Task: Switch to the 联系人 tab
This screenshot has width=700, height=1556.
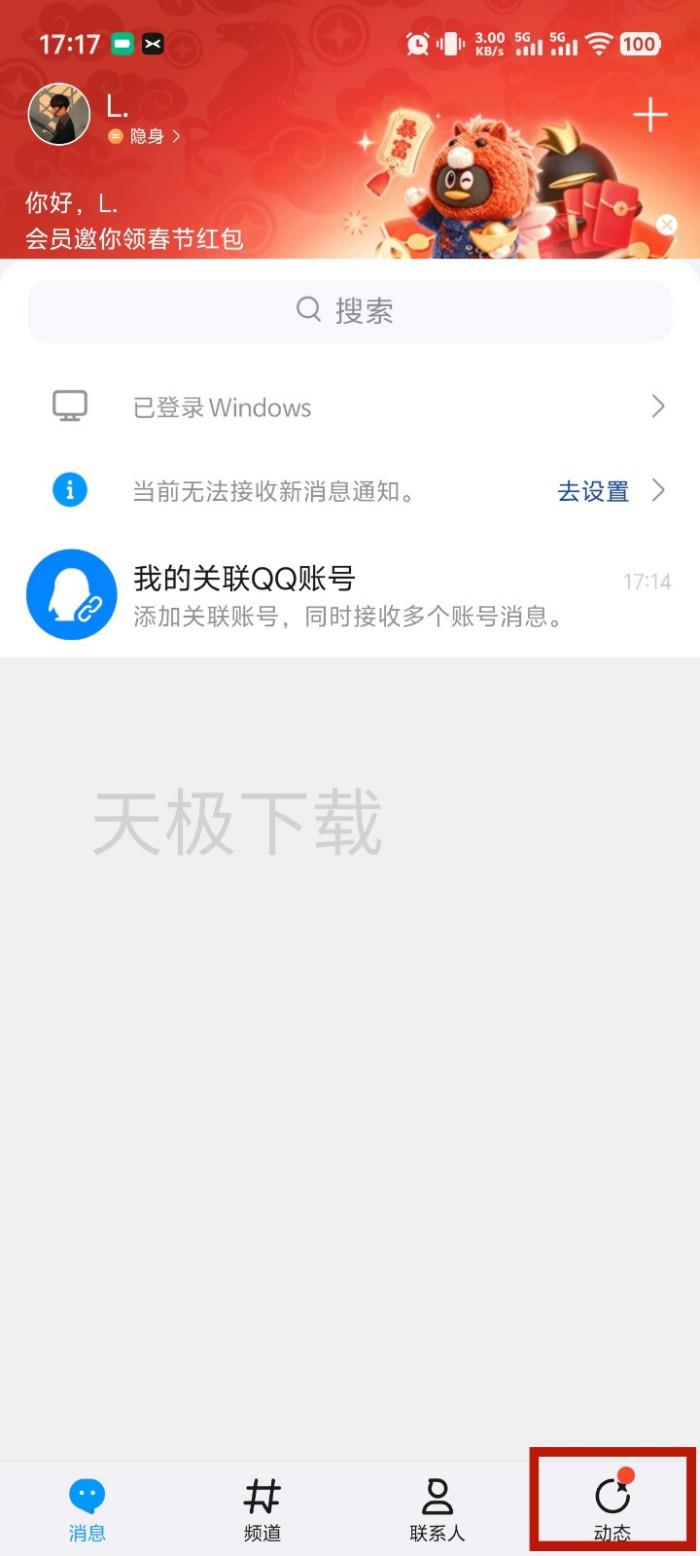Action: coord(437,1508)
